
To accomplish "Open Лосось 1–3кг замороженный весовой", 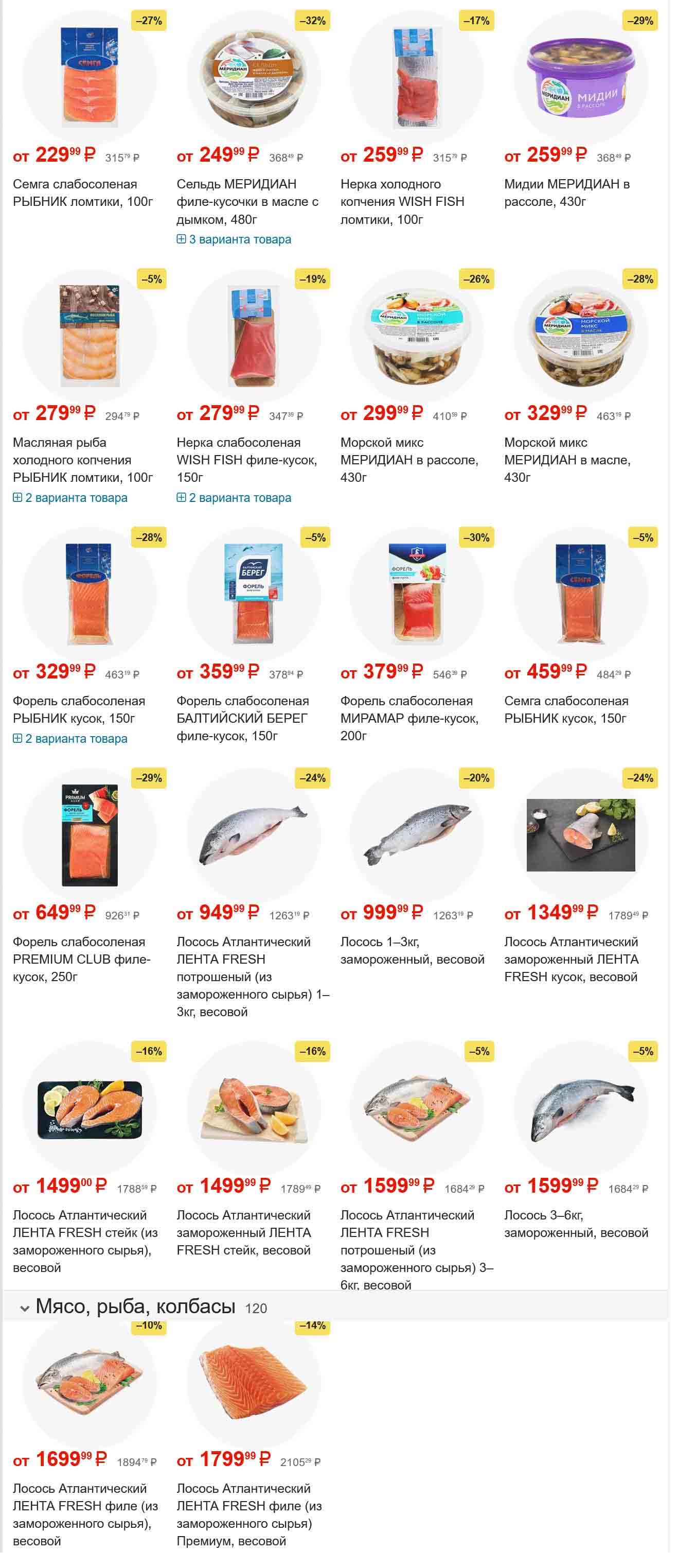I will tap(412, 951).
